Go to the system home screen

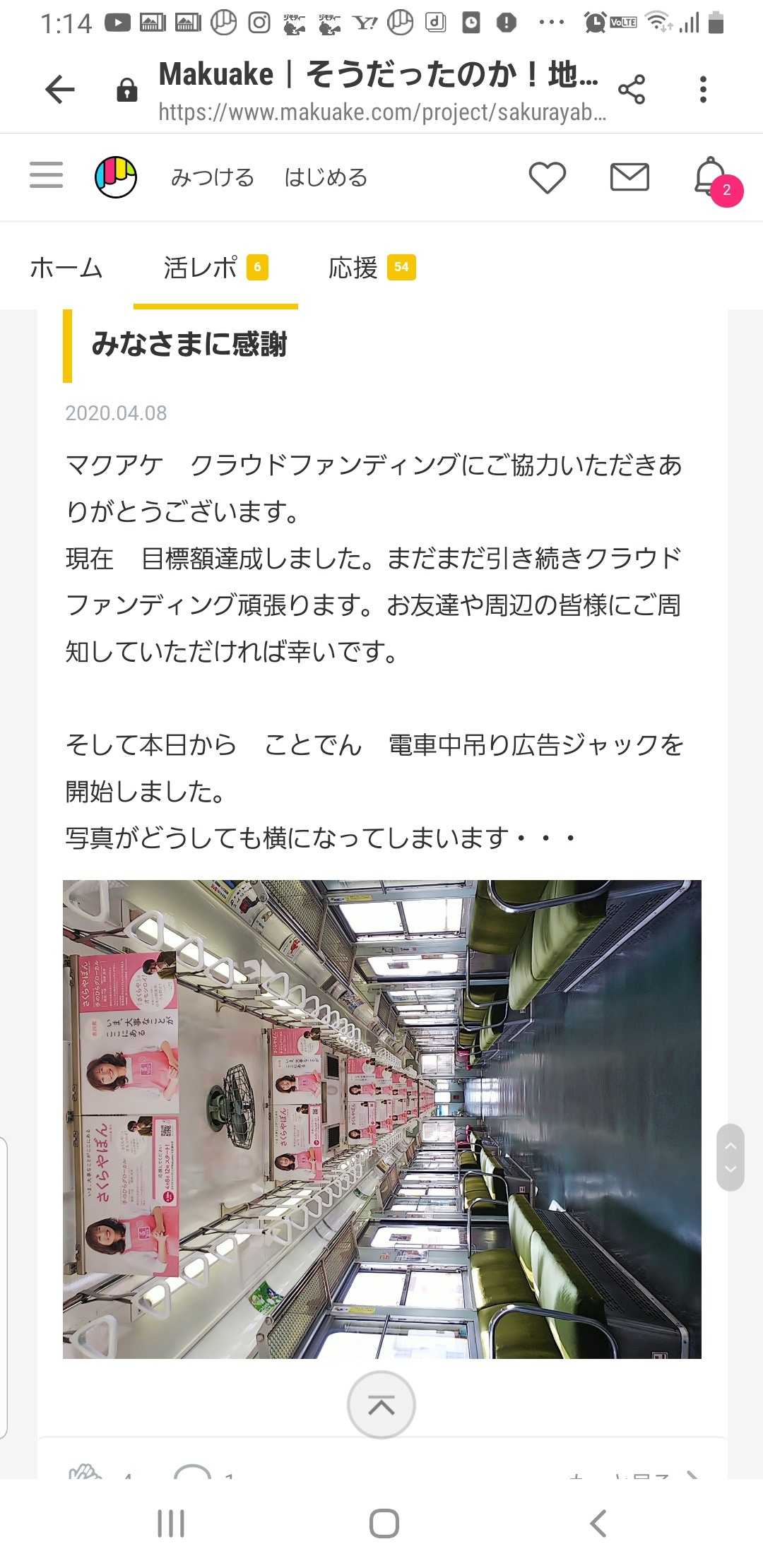pyautogui.click(x=384, y=1524)
